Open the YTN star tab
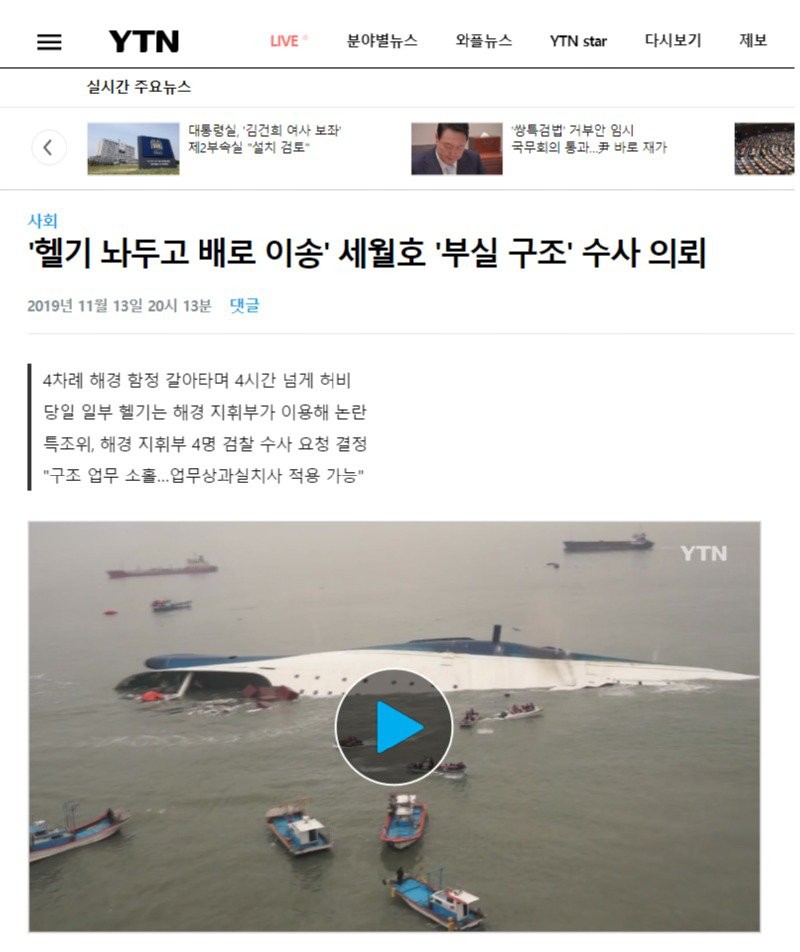The image size is (800, 952). [x=578, y=41]
